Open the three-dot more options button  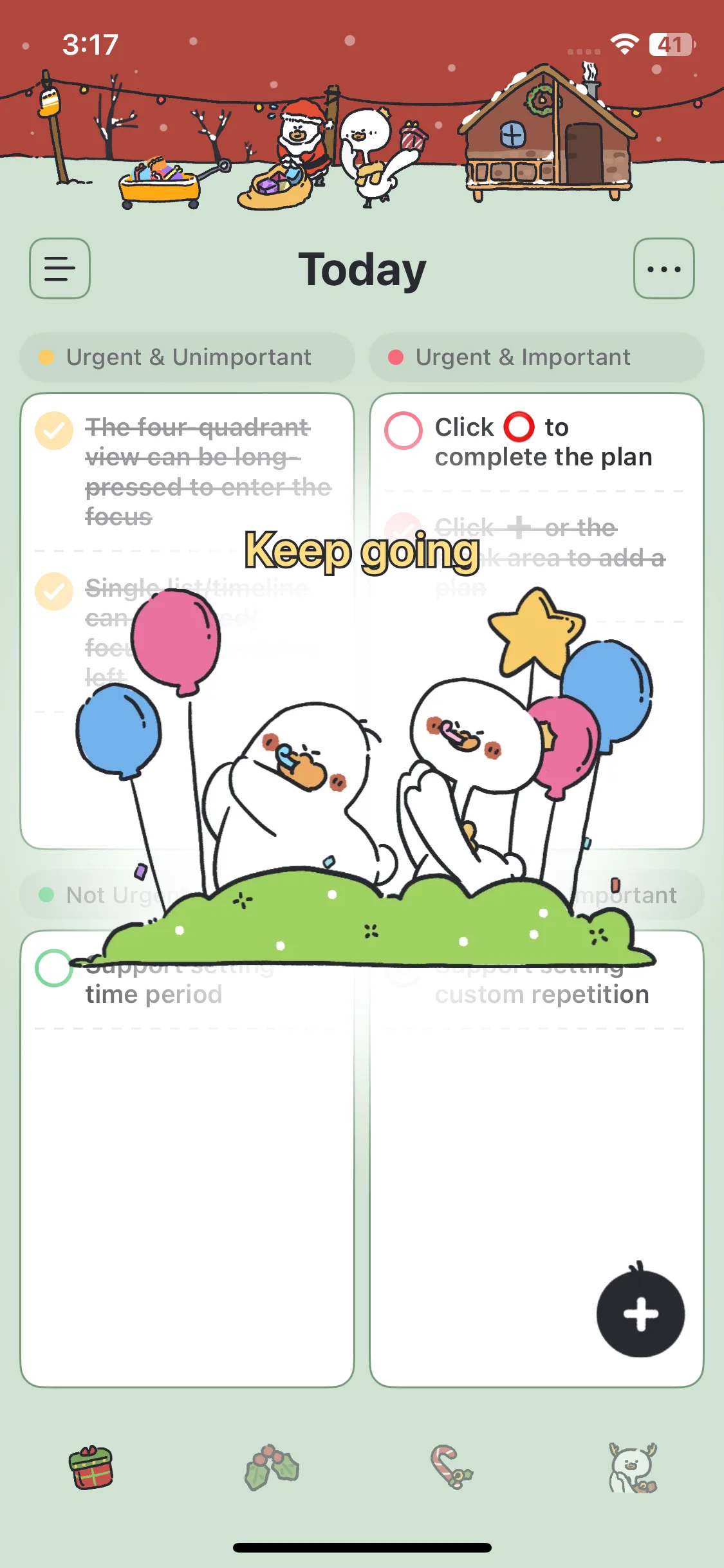[x=664, y=268]
